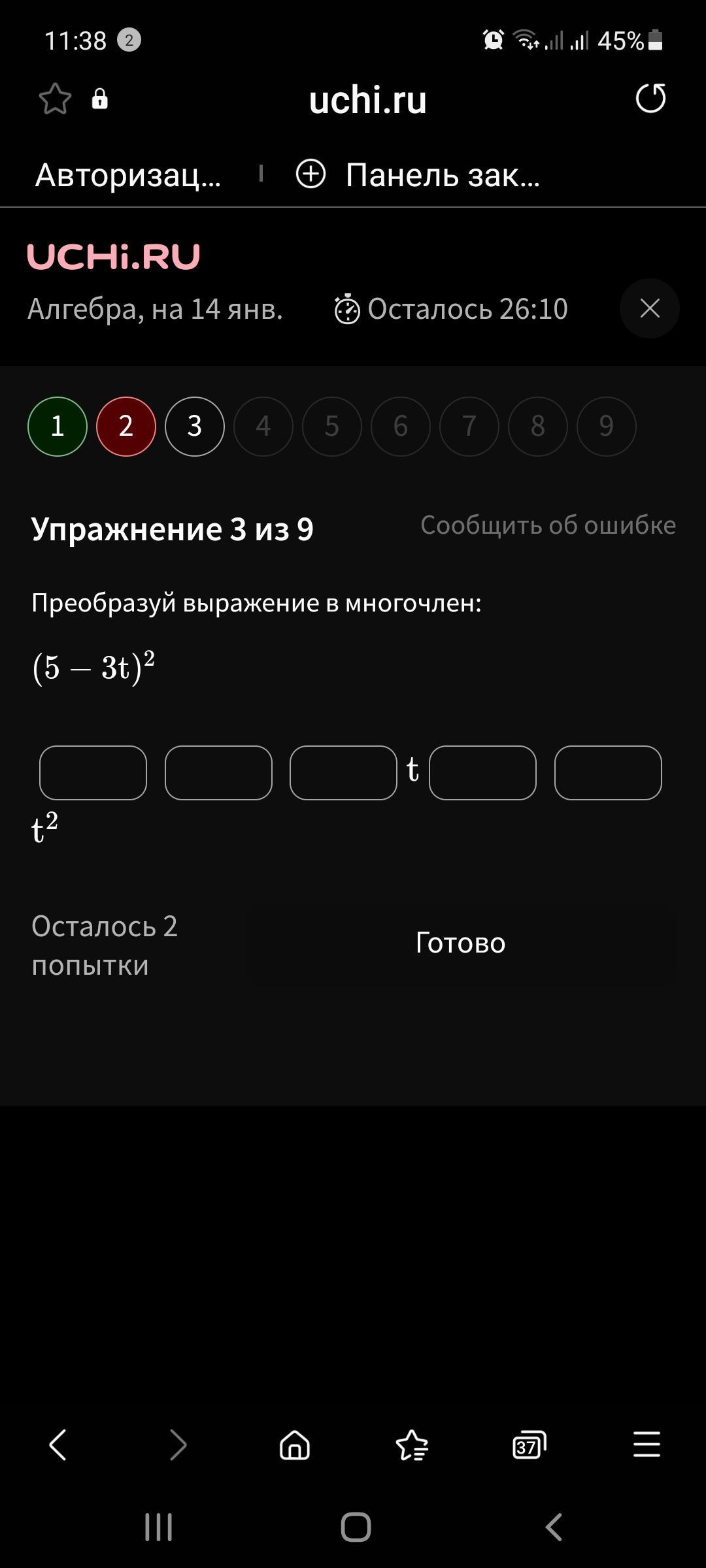The image size is (706, 1568).
Task: Go to exercise 2
Action: 126,427
